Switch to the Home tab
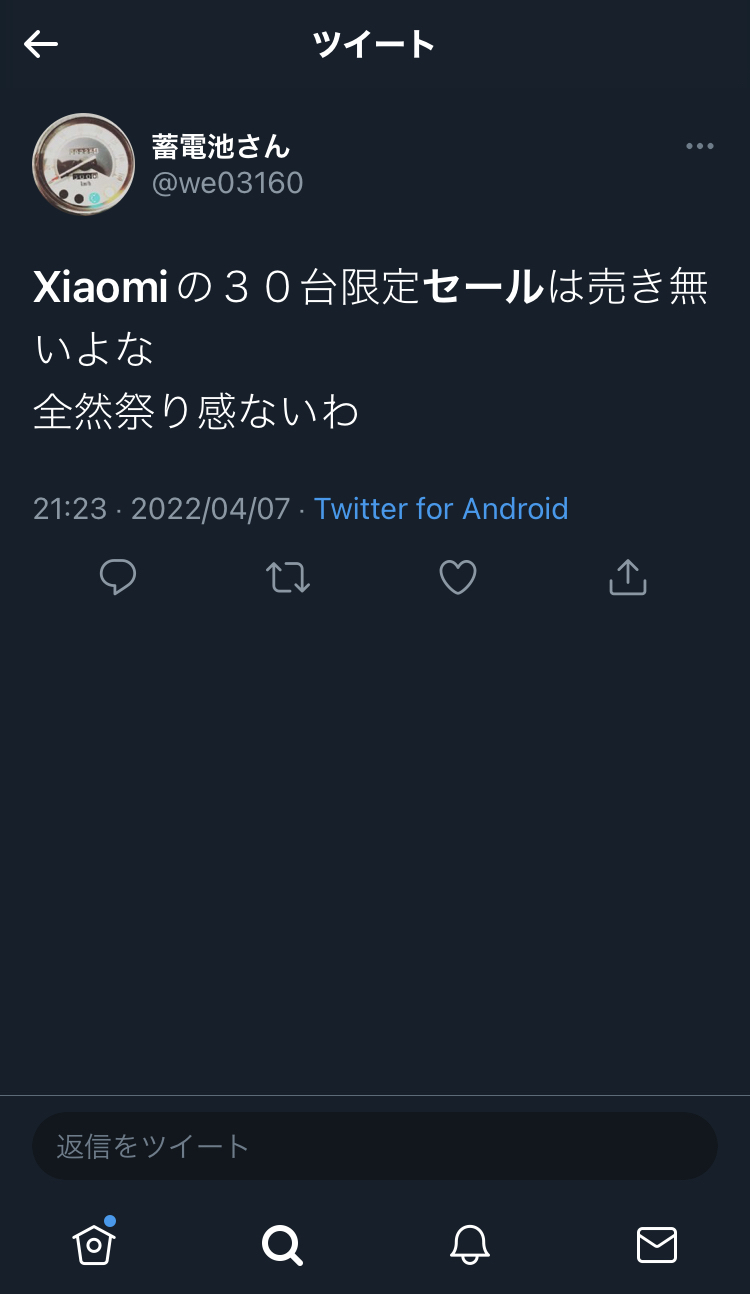The image size is (750, 1294). point(94,1243)
